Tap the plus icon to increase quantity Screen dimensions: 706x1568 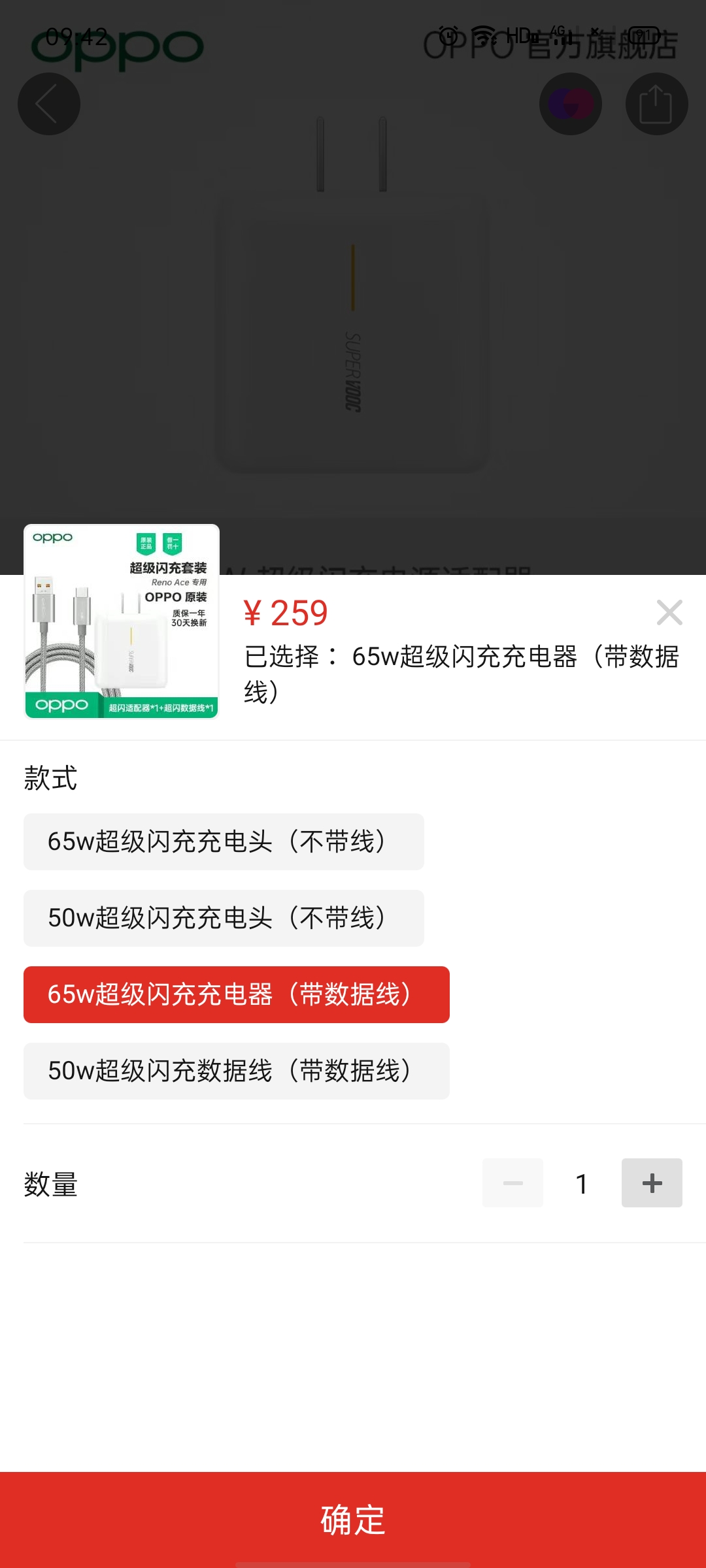[x=652, y=1183]
